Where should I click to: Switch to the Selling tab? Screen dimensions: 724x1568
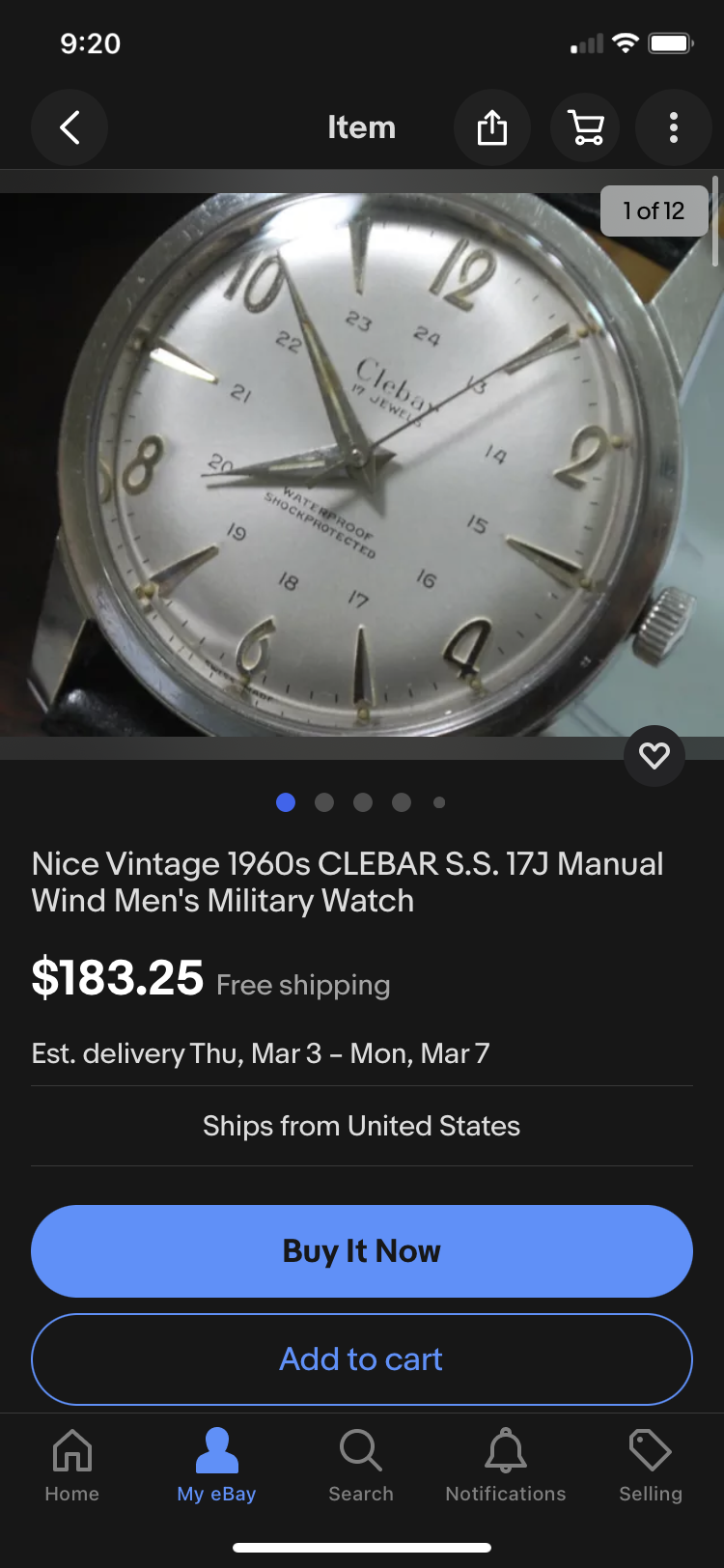point(651,1466)
